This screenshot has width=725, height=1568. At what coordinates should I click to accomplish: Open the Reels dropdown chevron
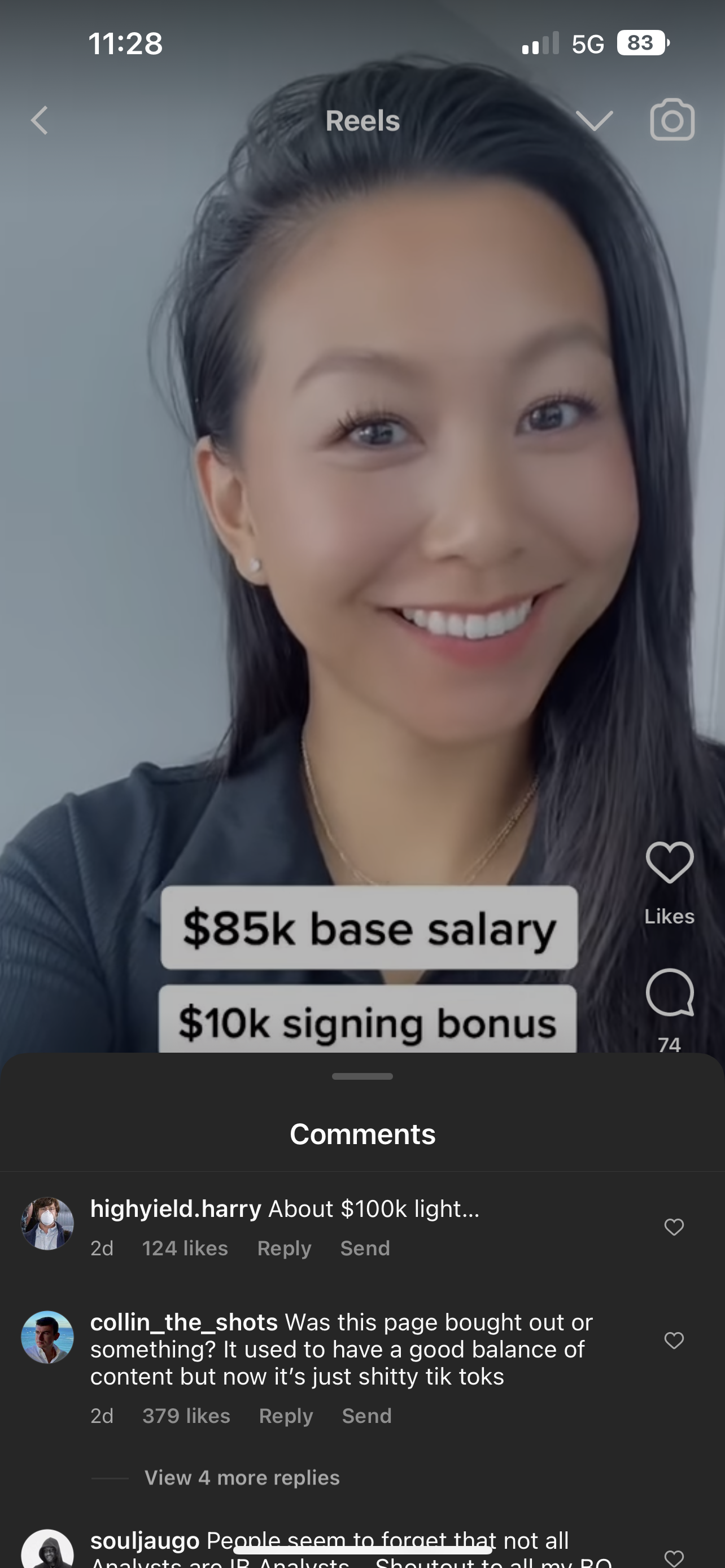pos(594,120)
